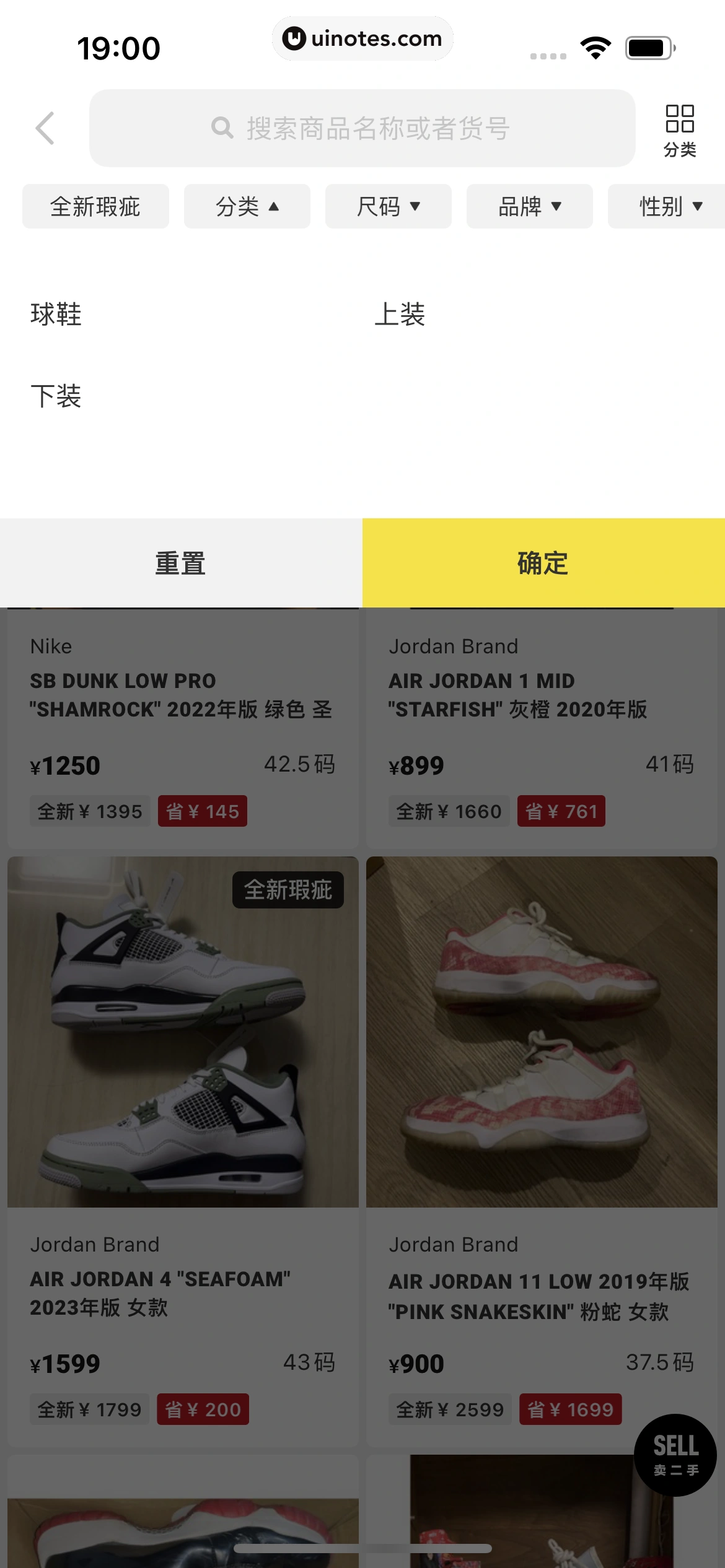Open the 尺码 size dropdown
The height and width of the screenshot is (1568, 725).
(x=387, y=206)
